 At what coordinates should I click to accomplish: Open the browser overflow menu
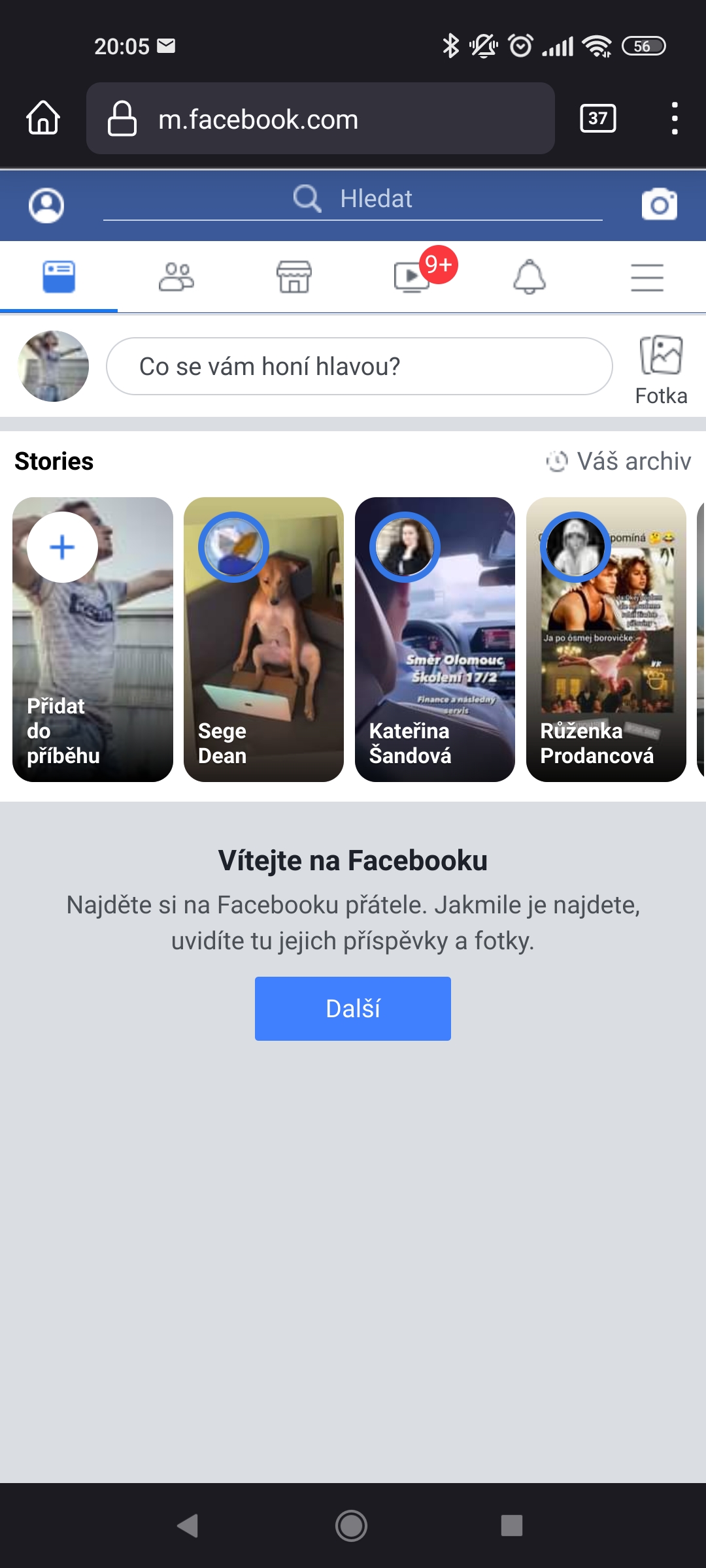click(674, 118)
